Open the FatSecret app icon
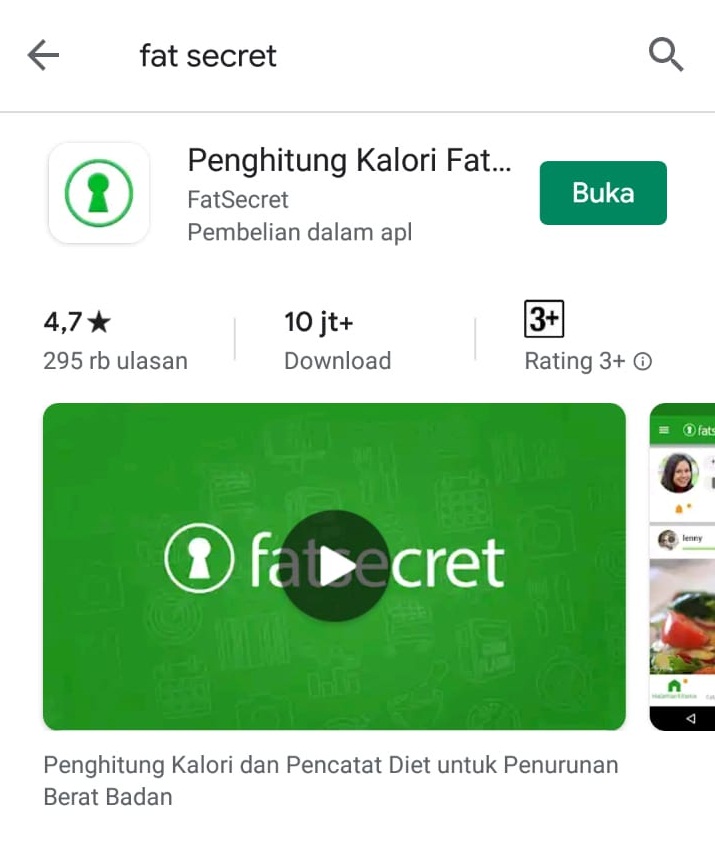 pos(99,193)
